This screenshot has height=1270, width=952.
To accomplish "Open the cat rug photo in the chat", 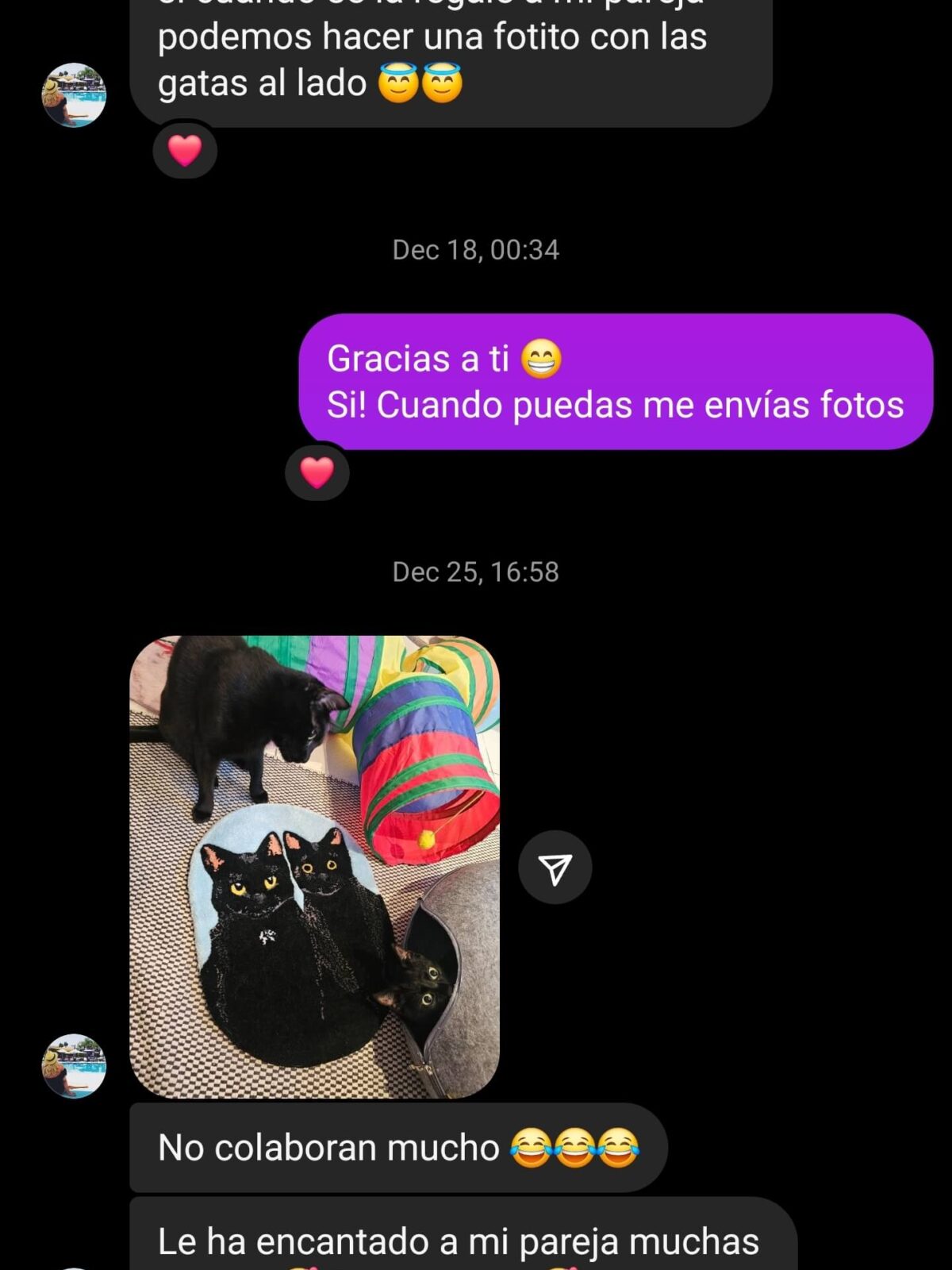I will pyautogui.click(x=314, y=866).
